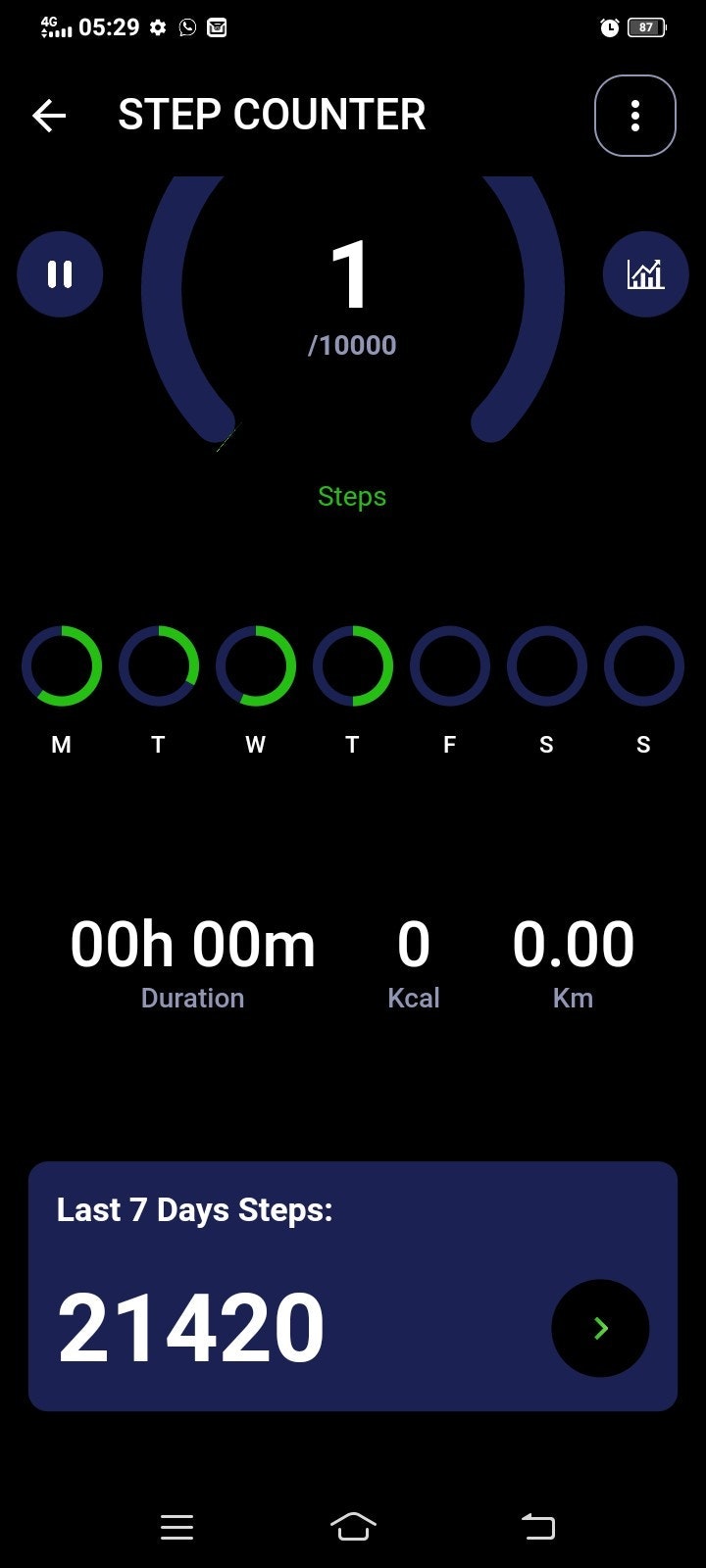
Task: Open the three-dot overflow menu
Action: point(635,116)
